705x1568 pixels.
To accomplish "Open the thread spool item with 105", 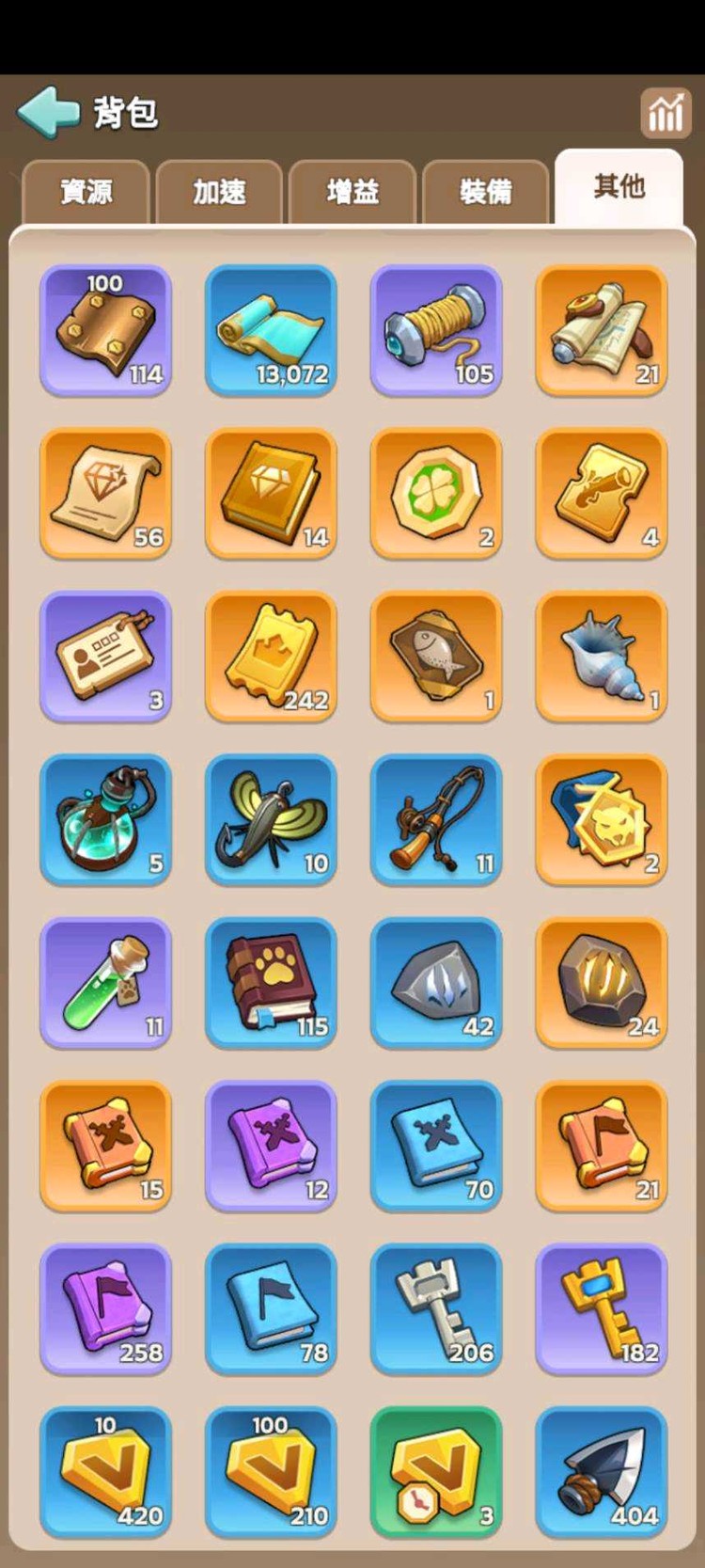I will (436, 330).
